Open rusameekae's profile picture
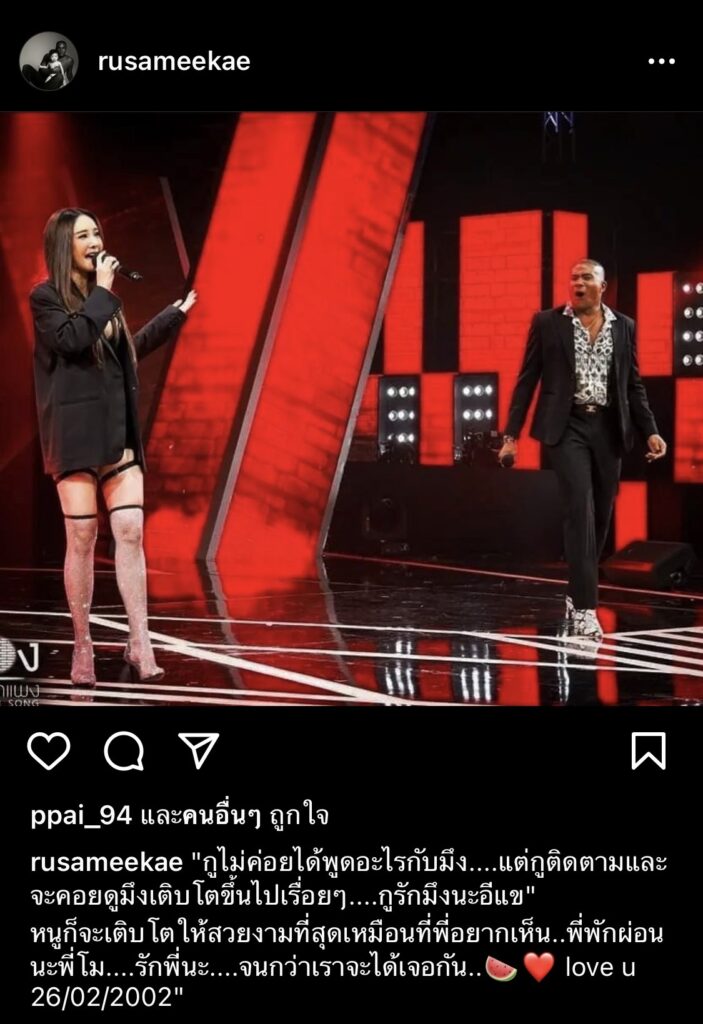The height and width of the screenshot is (1024, 703). click(x=48, y=61)
